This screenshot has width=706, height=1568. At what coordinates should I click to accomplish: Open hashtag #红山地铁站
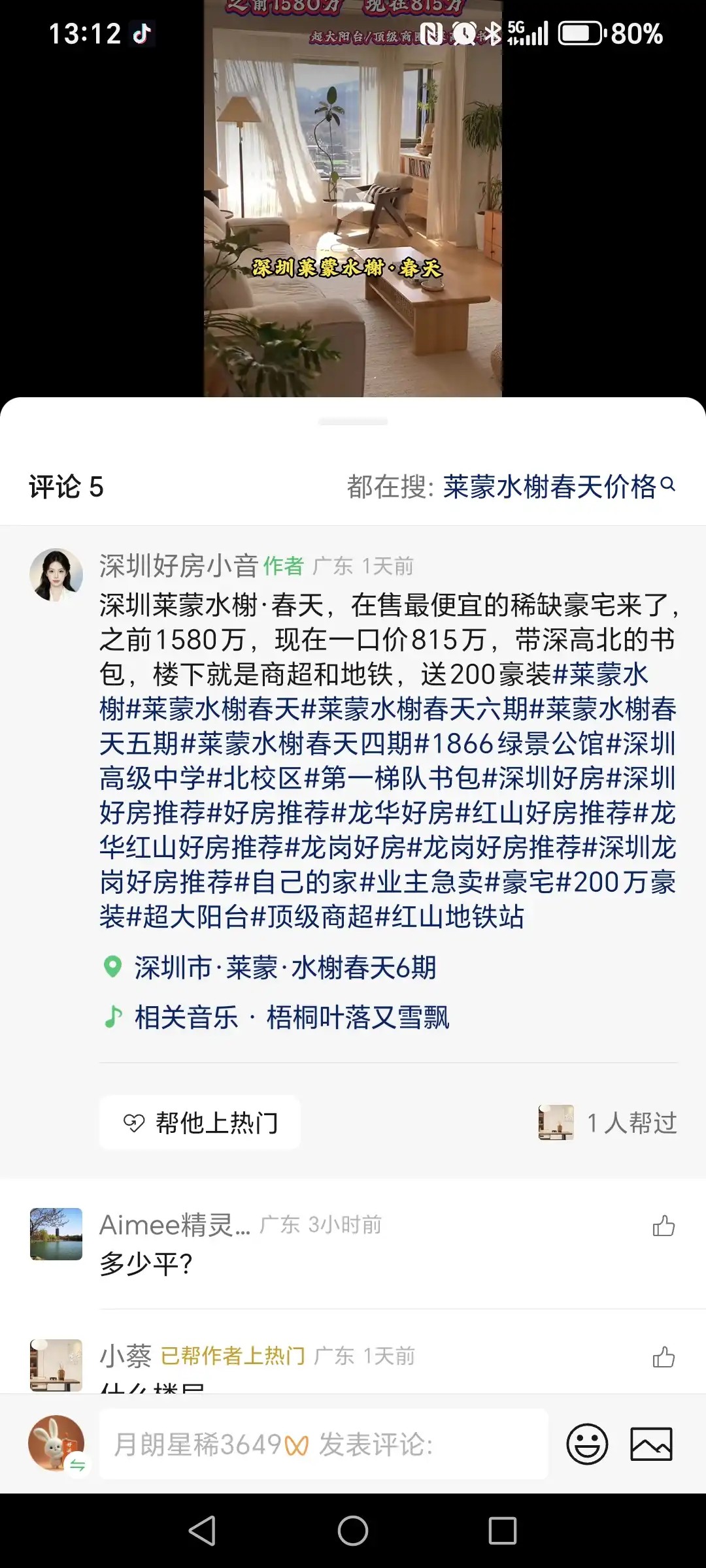pyautogui.click(x=450, y=917)
